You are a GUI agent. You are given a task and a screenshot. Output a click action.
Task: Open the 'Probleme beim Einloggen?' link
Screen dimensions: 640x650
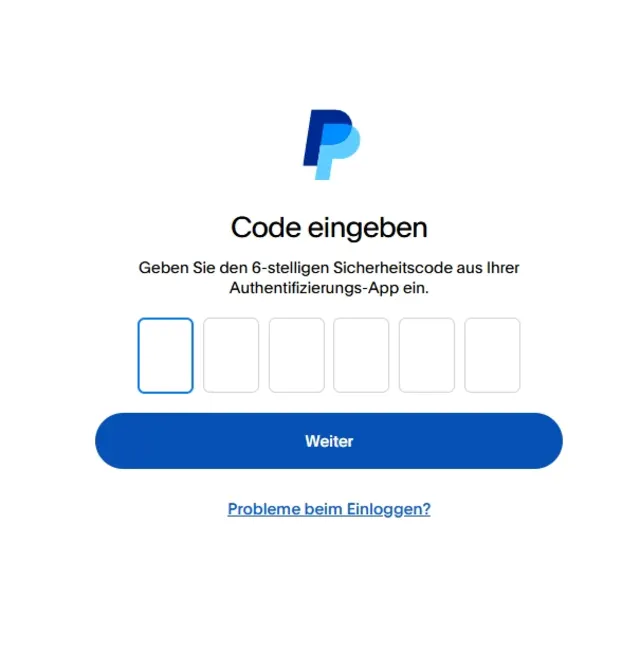click(328, 509)
